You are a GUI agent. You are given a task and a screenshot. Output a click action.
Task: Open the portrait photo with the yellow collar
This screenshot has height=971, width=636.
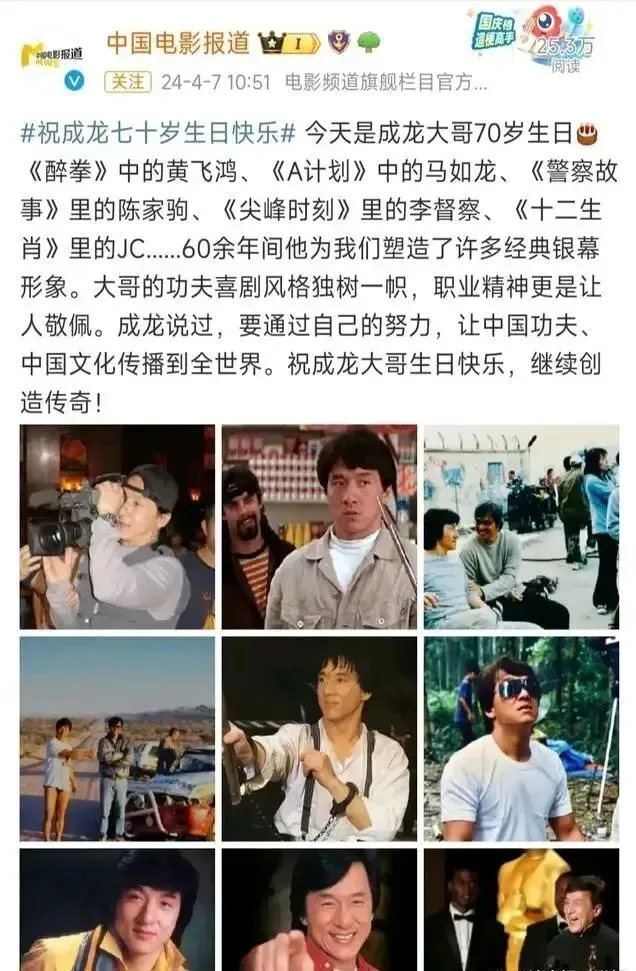point(117,910)
